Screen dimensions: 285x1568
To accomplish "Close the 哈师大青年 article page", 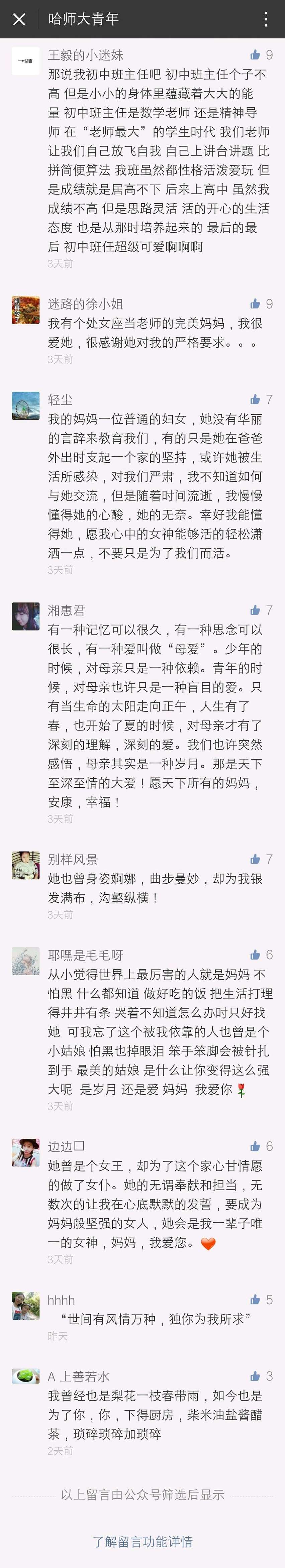I will 19,19.
